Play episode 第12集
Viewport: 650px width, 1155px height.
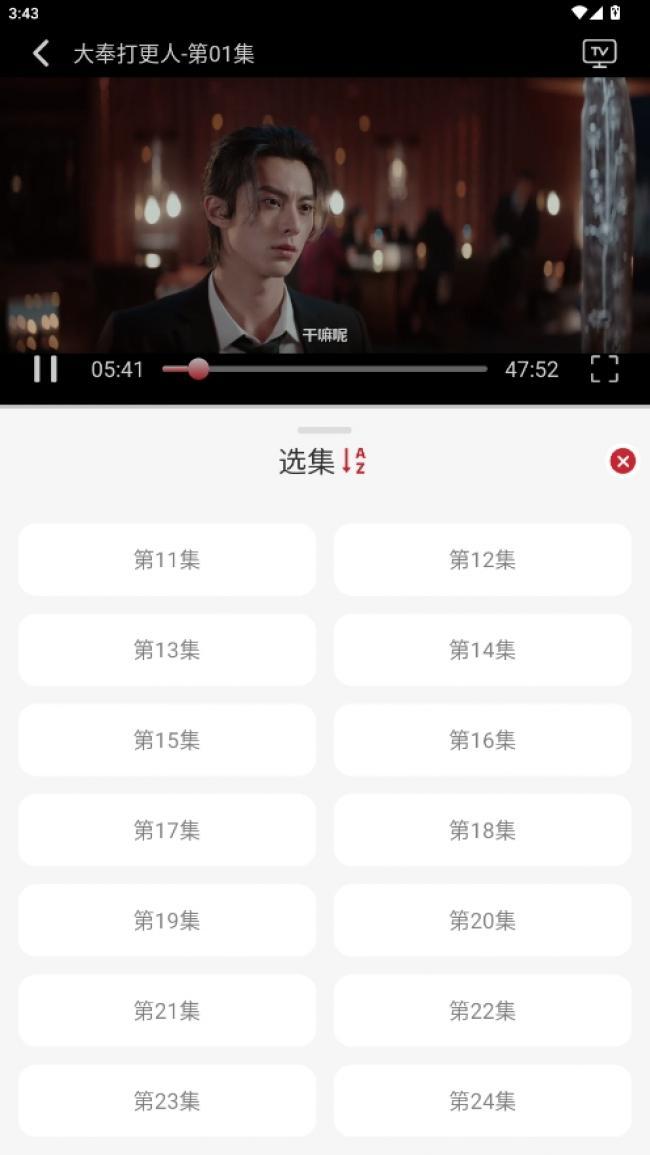click(482, 560)
